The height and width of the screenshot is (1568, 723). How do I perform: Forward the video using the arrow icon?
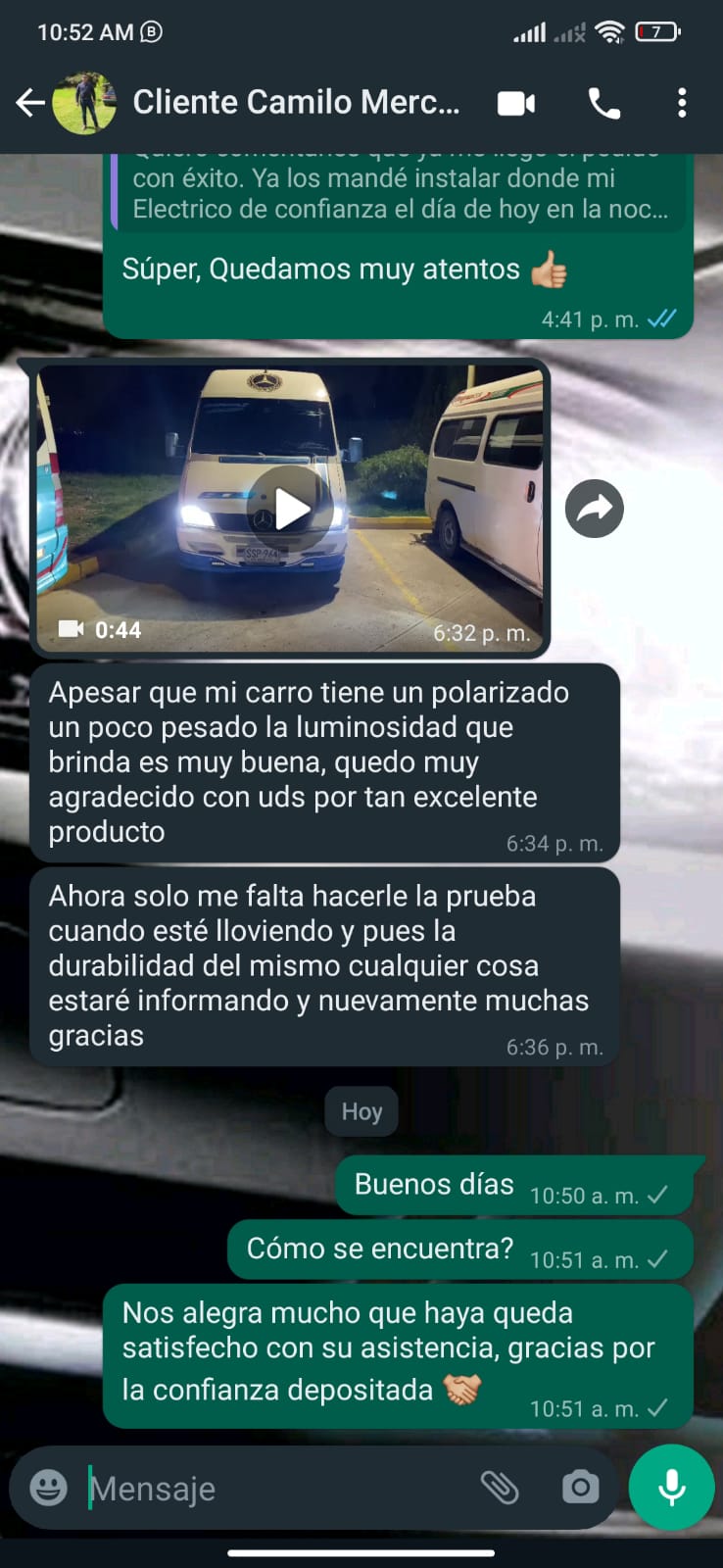coord(595,509)
